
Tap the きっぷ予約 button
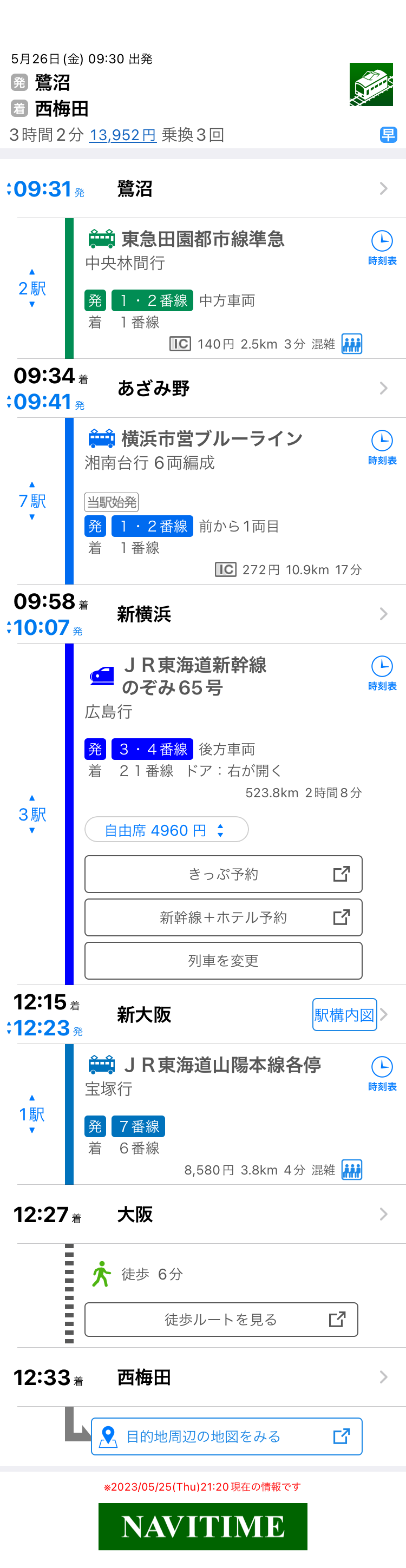pyautogui.click(x=223, y=874)
